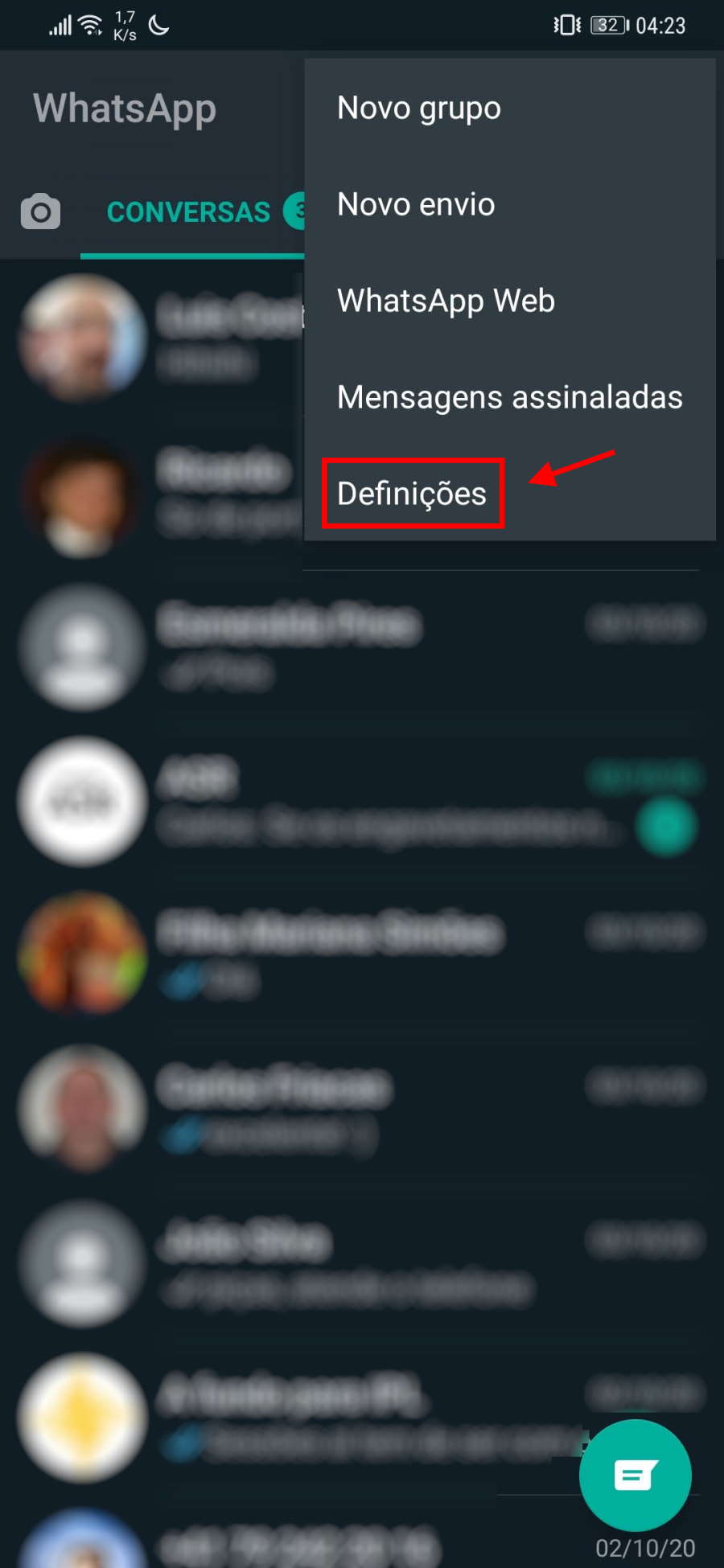This screenshot has width=724, height=1568.
Task: Choose Novo envio option
Action: pyautogui.click(x=509, y=204)
